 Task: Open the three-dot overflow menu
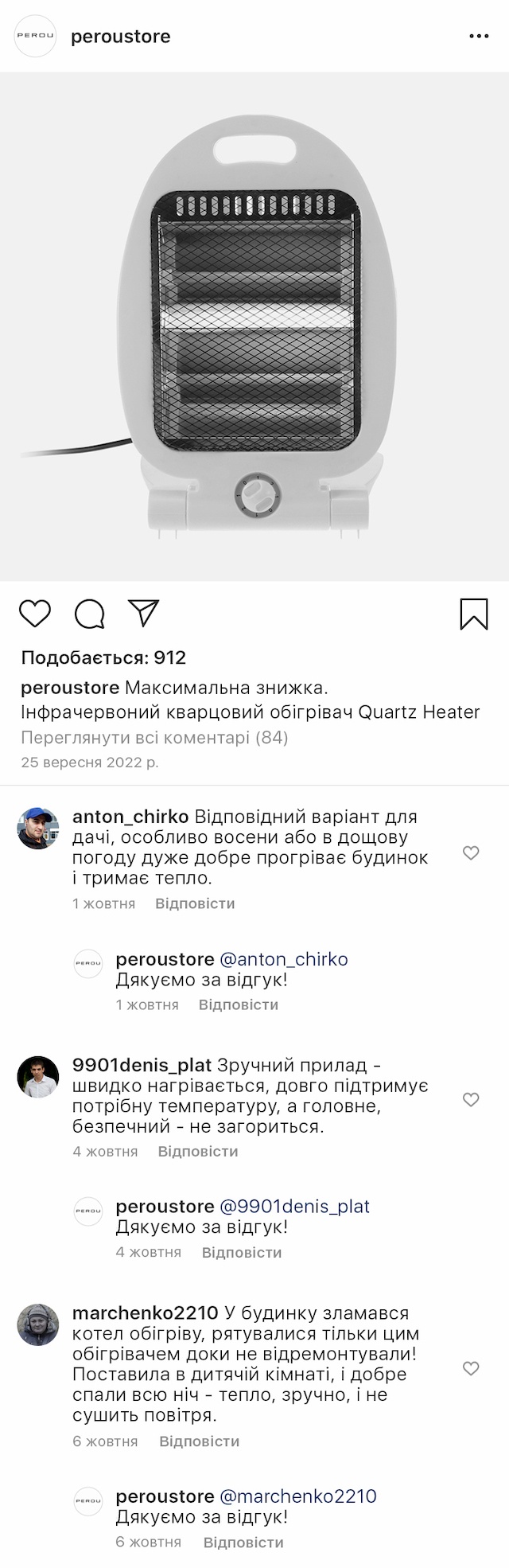(479, 37)
